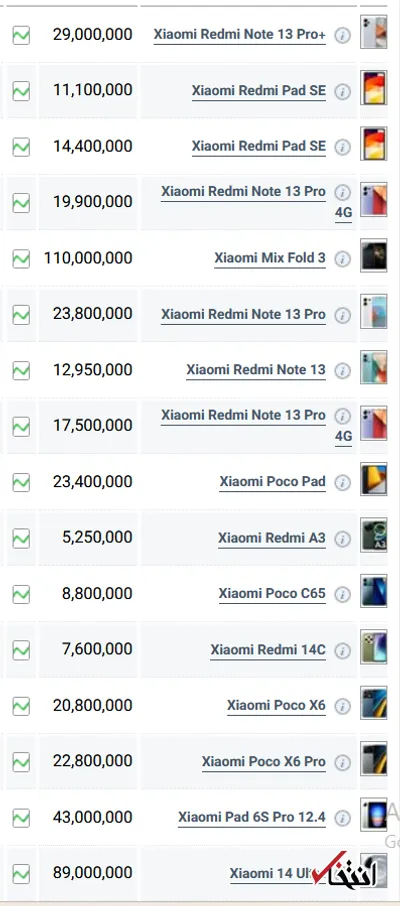The width and height of the screenshot is (400, 906).
Task: Open the Xiaomi Redmi A3 link
Action: (272, 538)
